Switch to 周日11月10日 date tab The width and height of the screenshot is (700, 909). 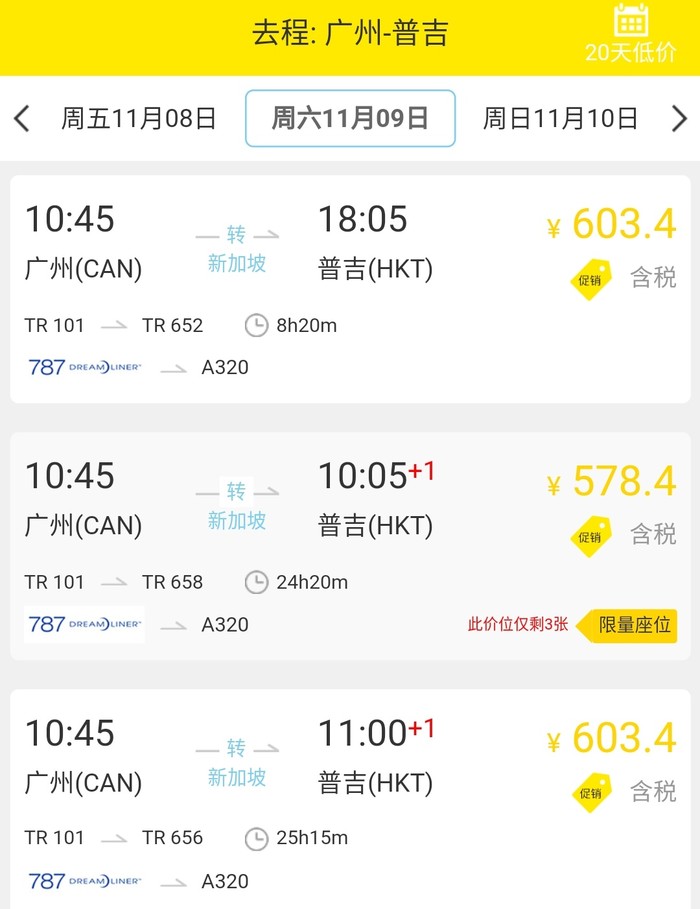tap(560, 119)
